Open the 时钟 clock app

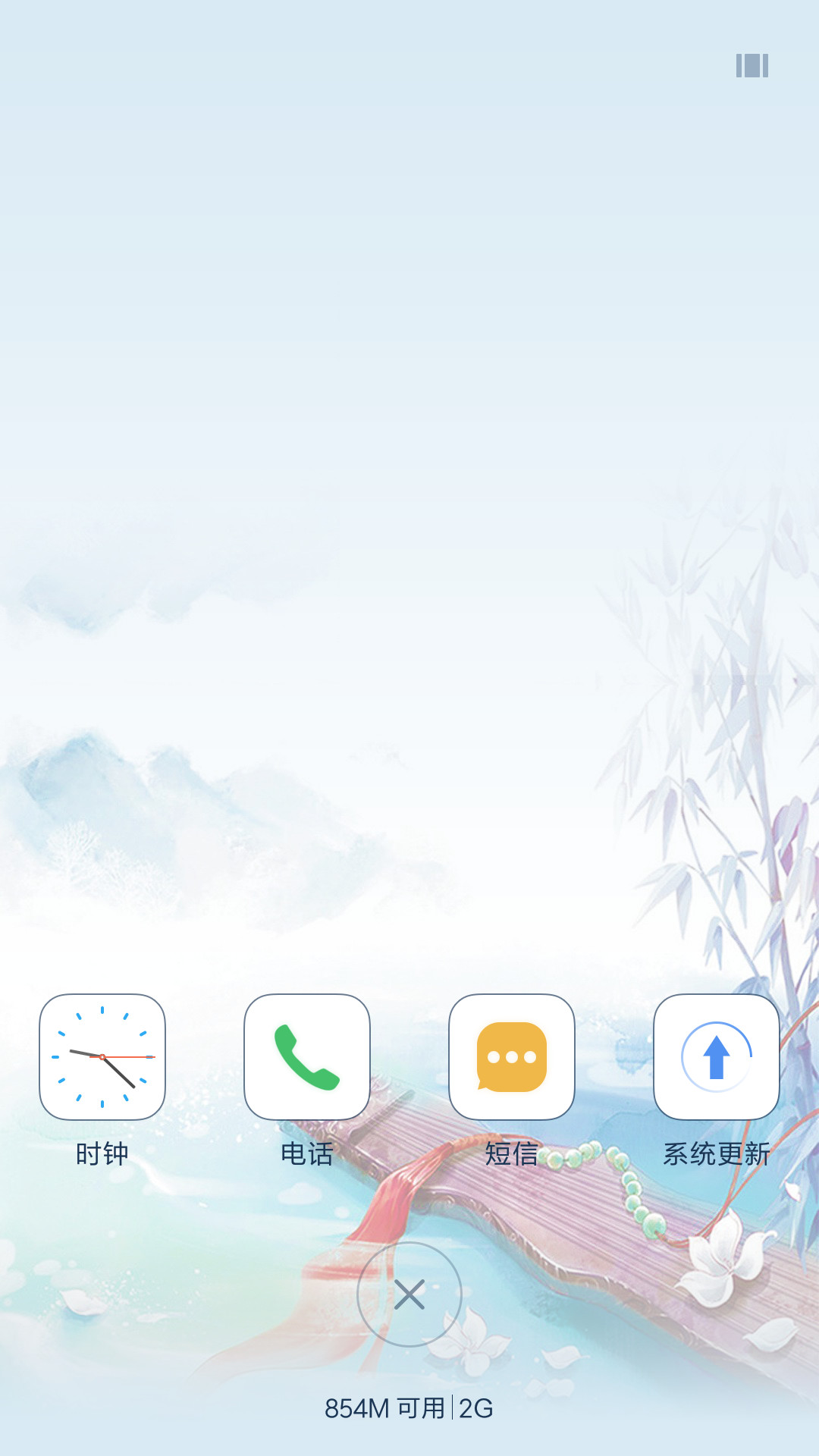(102, 1056)
